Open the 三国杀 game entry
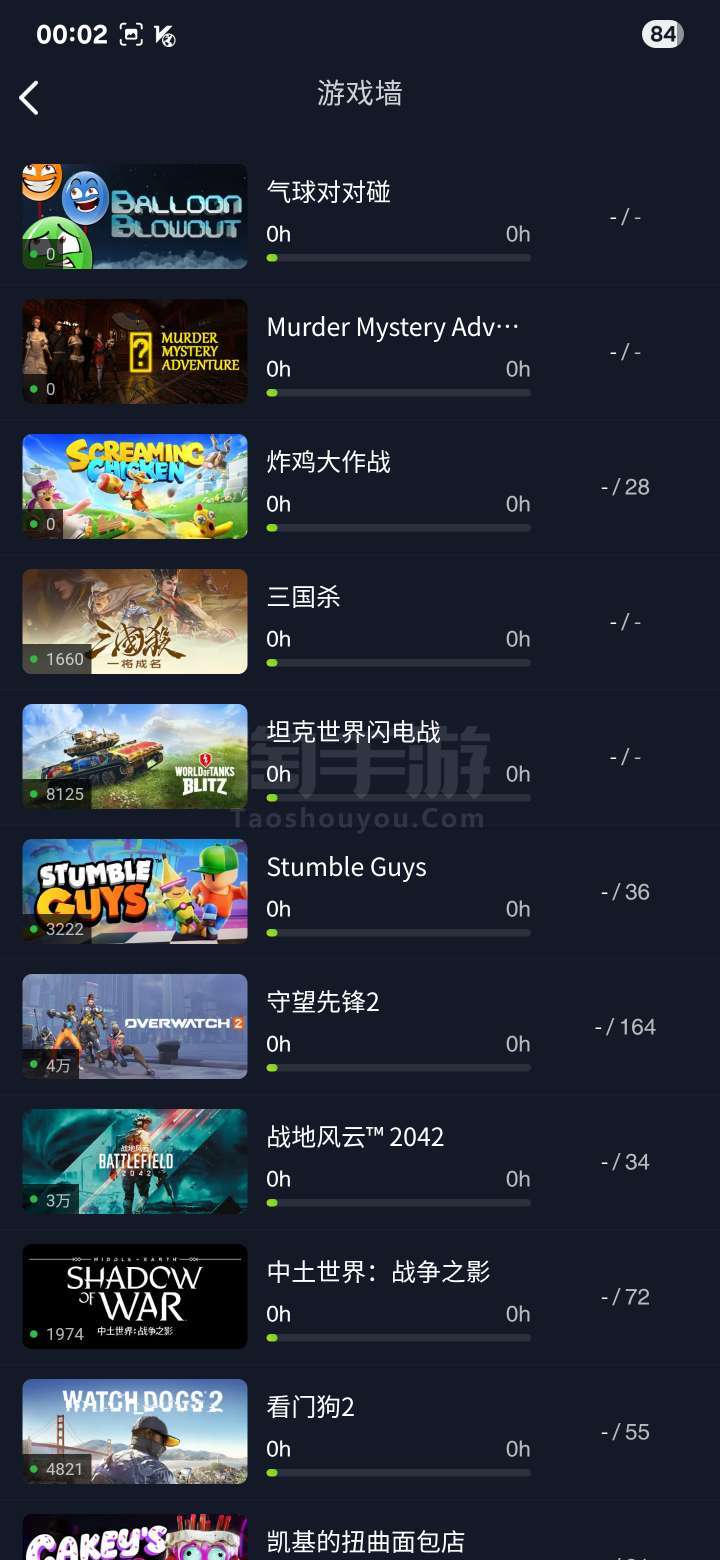 (360, 622)
